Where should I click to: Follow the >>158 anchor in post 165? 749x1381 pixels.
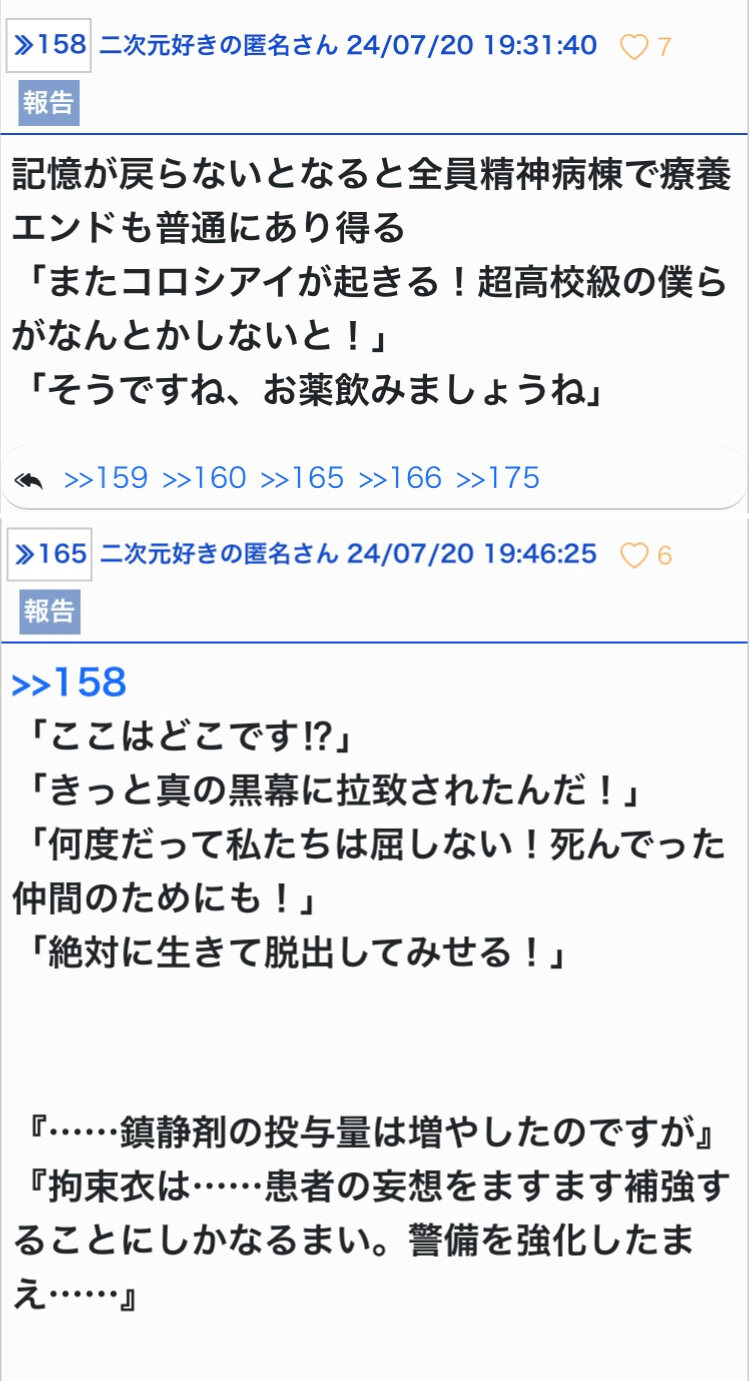(x=69, y=684)
